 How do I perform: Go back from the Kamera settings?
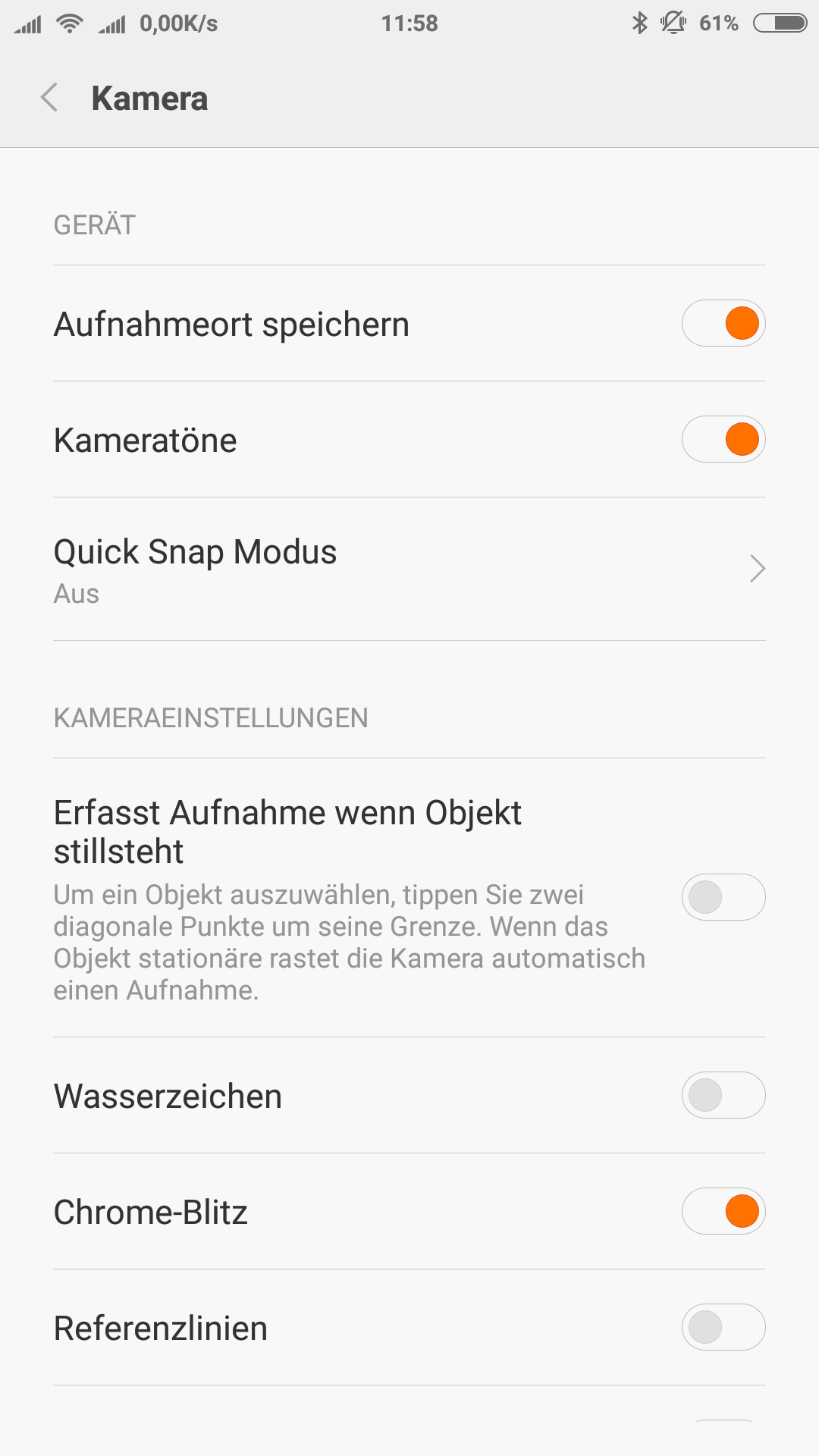click(x=49, y=98)
